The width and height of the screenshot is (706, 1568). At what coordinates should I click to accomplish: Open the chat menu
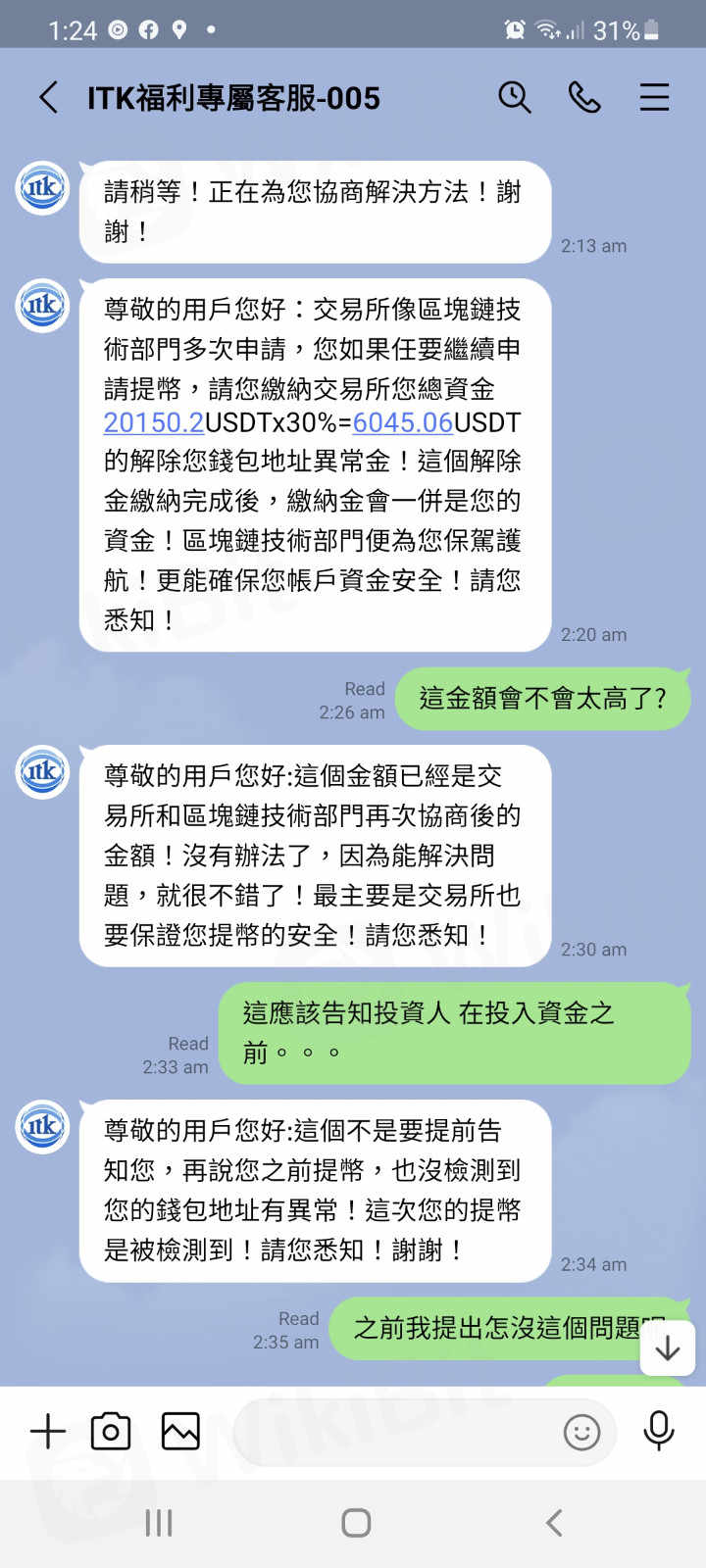click(x=654, y=98)
